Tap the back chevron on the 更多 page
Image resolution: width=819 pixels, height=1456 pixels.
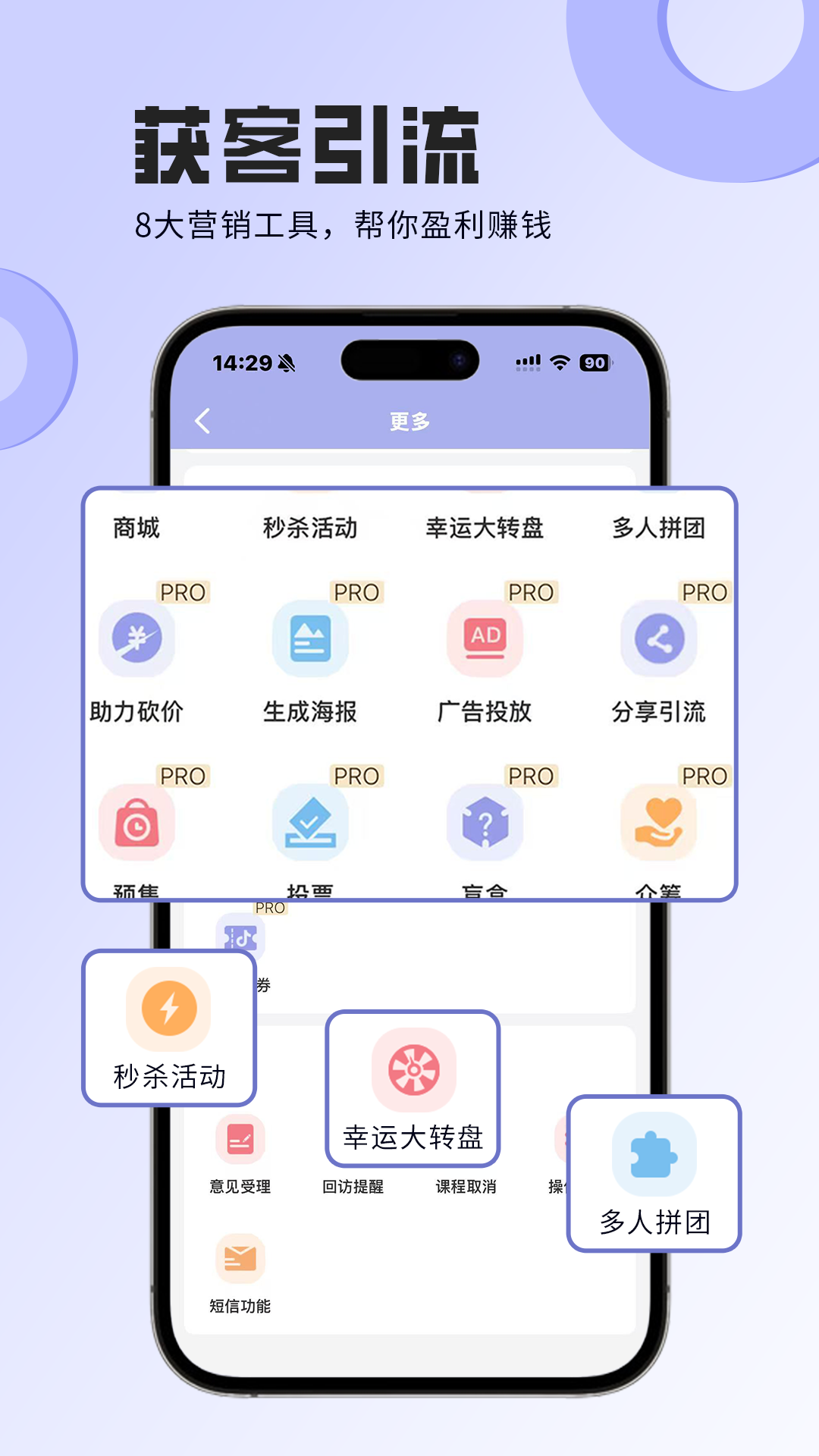(202, 419)
